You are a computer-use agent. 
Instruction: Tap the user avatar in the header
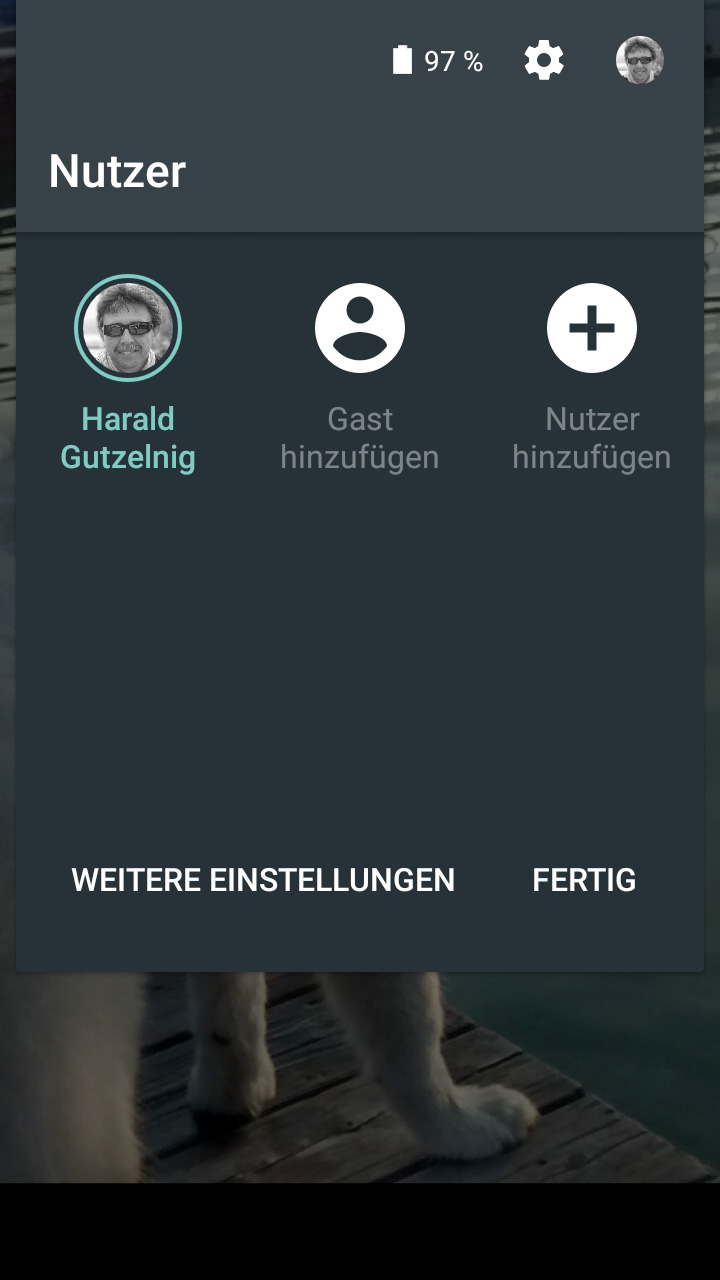tap(639, 61)
